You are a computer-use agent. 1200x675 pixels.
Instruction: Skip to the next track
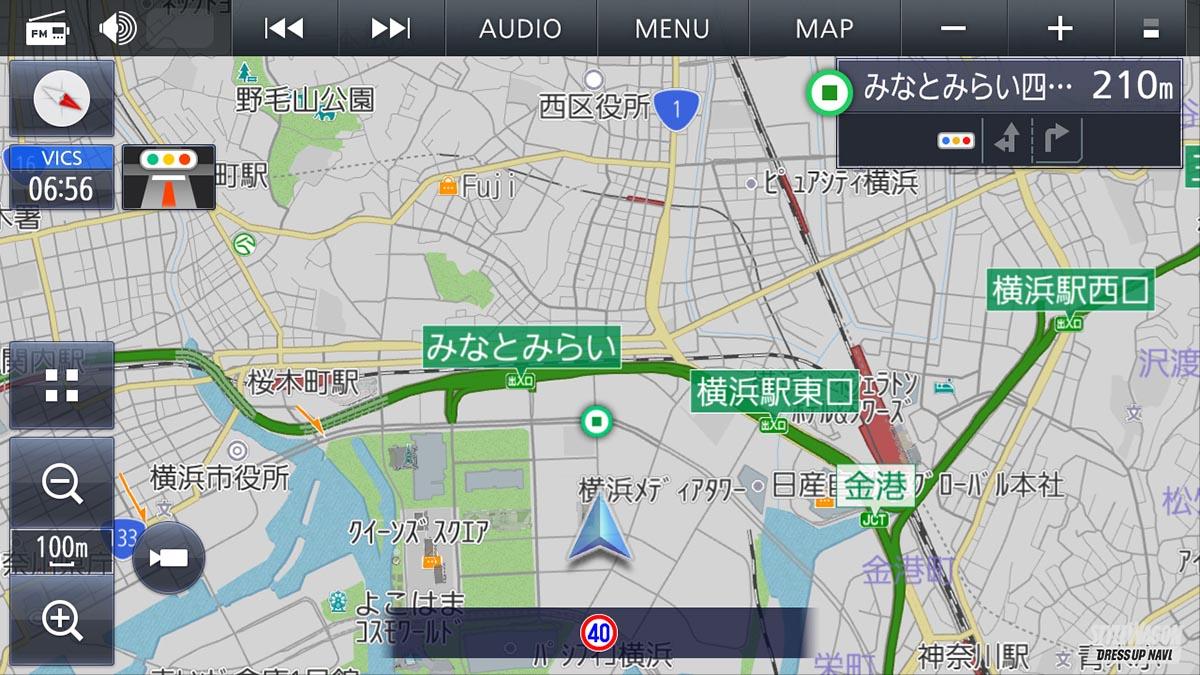point(391,28)
